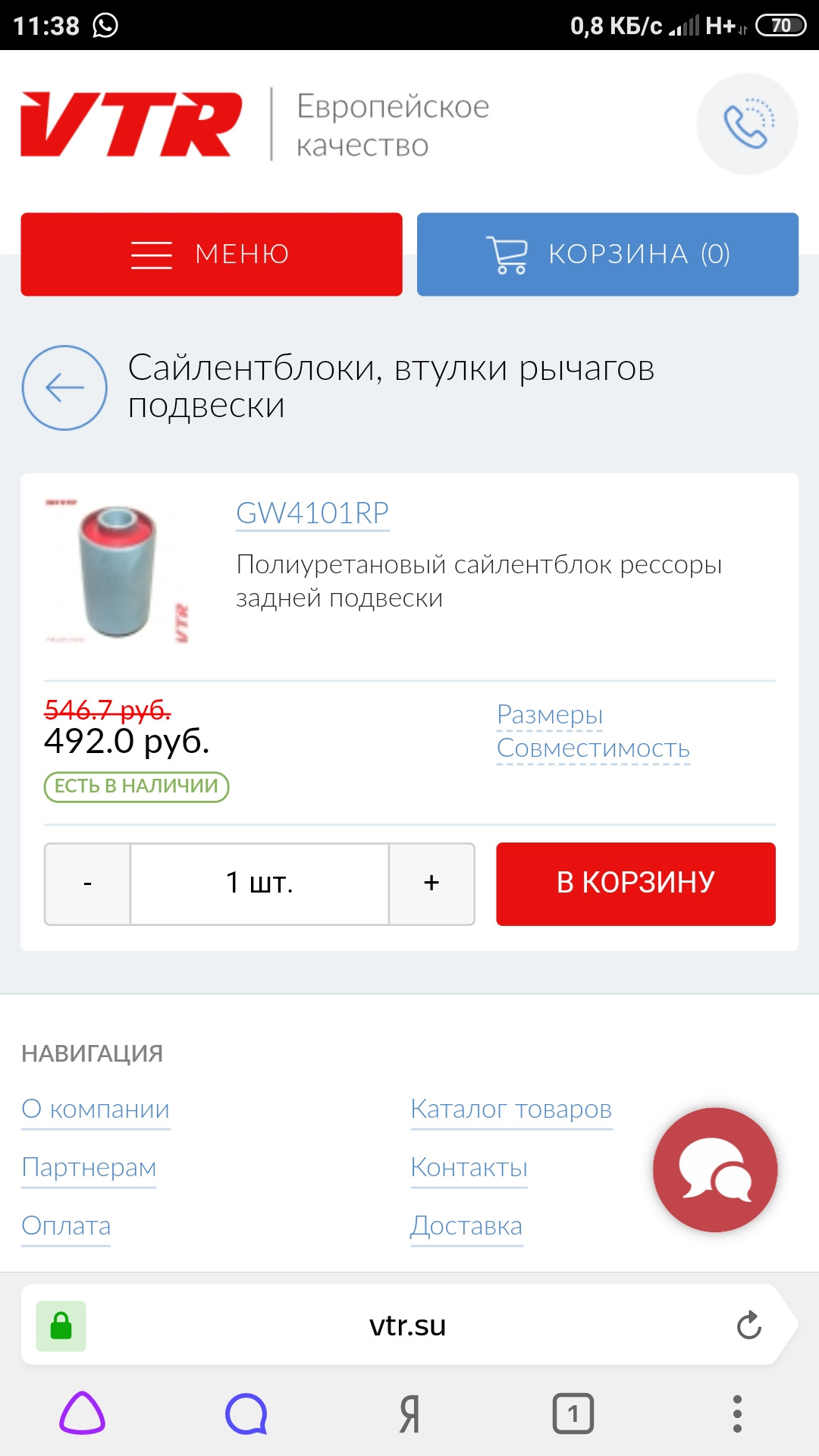Go back using the circled arrow
This screenshot has height=1456, width=819.
tap(64, 388)
